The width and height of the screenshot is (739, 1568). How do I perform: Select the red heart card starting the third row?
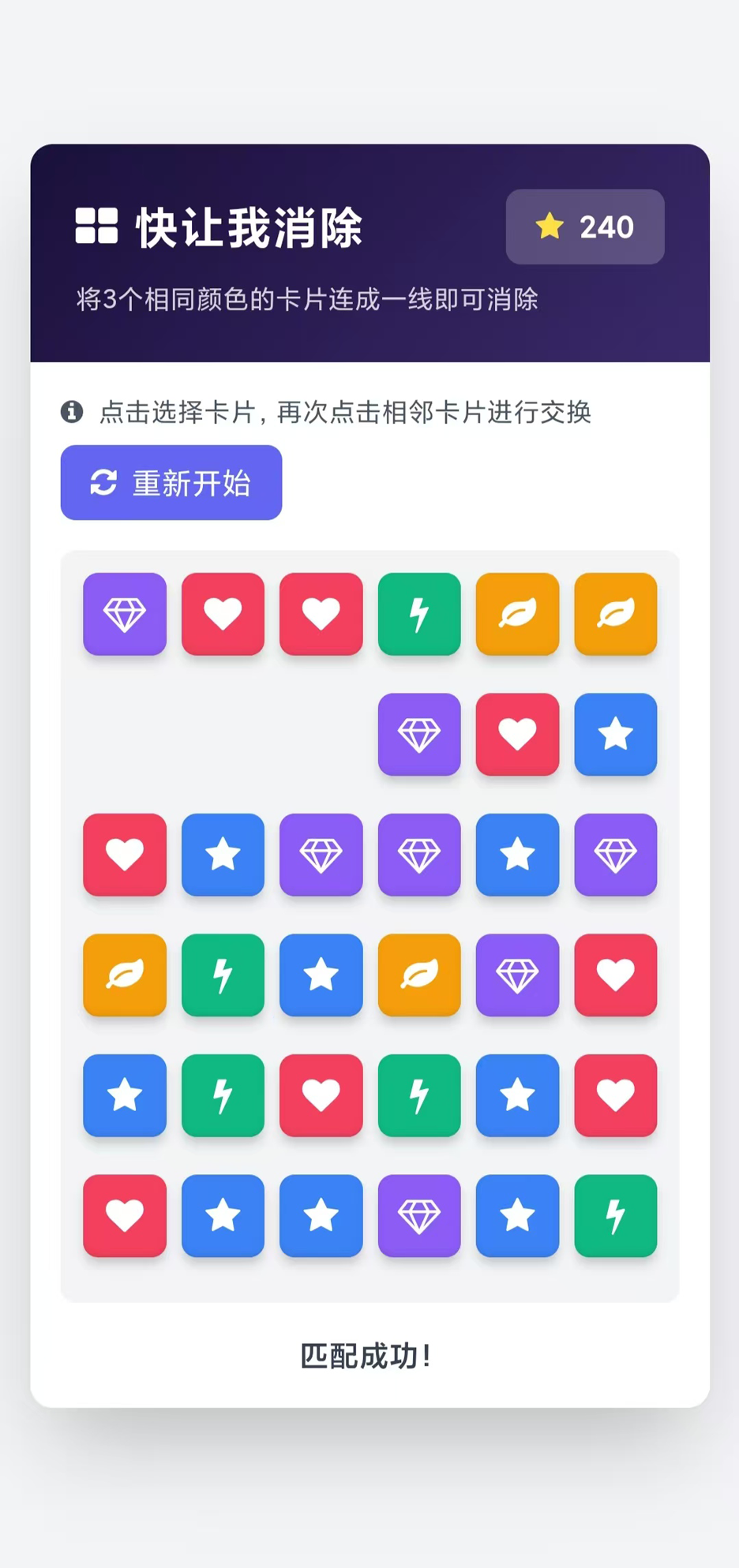[x=124, y=856]
